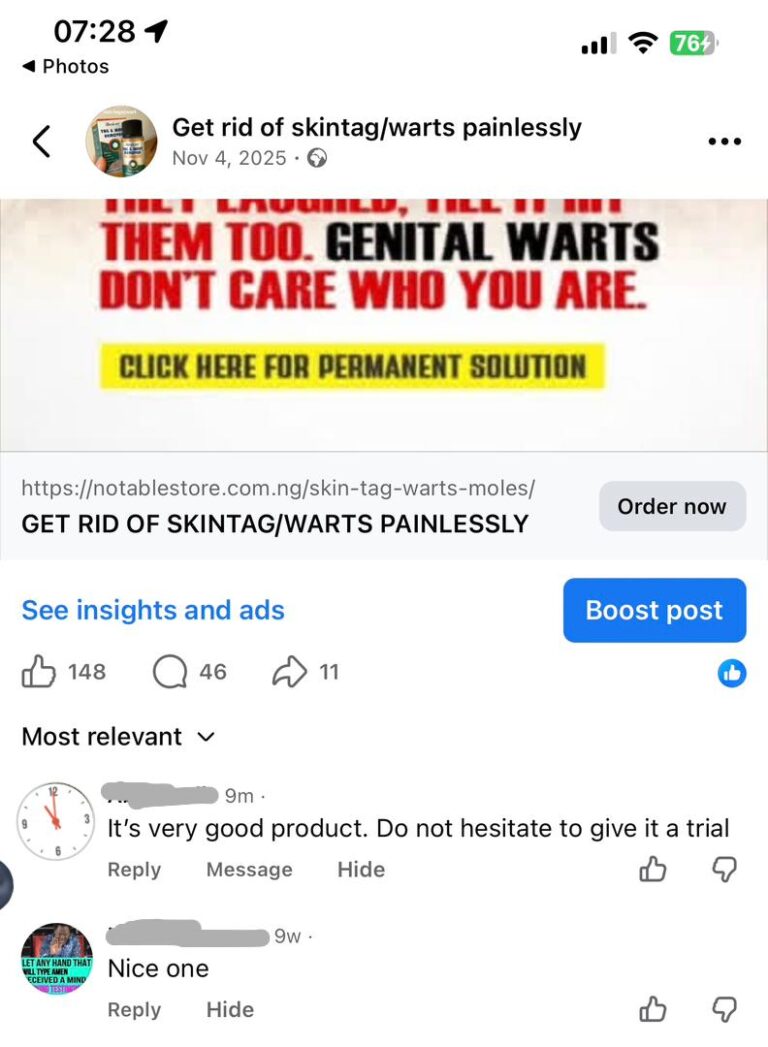This screenshot has height=1047, width=768.
Task: Tap the Order now button
Action: [672, 506]
